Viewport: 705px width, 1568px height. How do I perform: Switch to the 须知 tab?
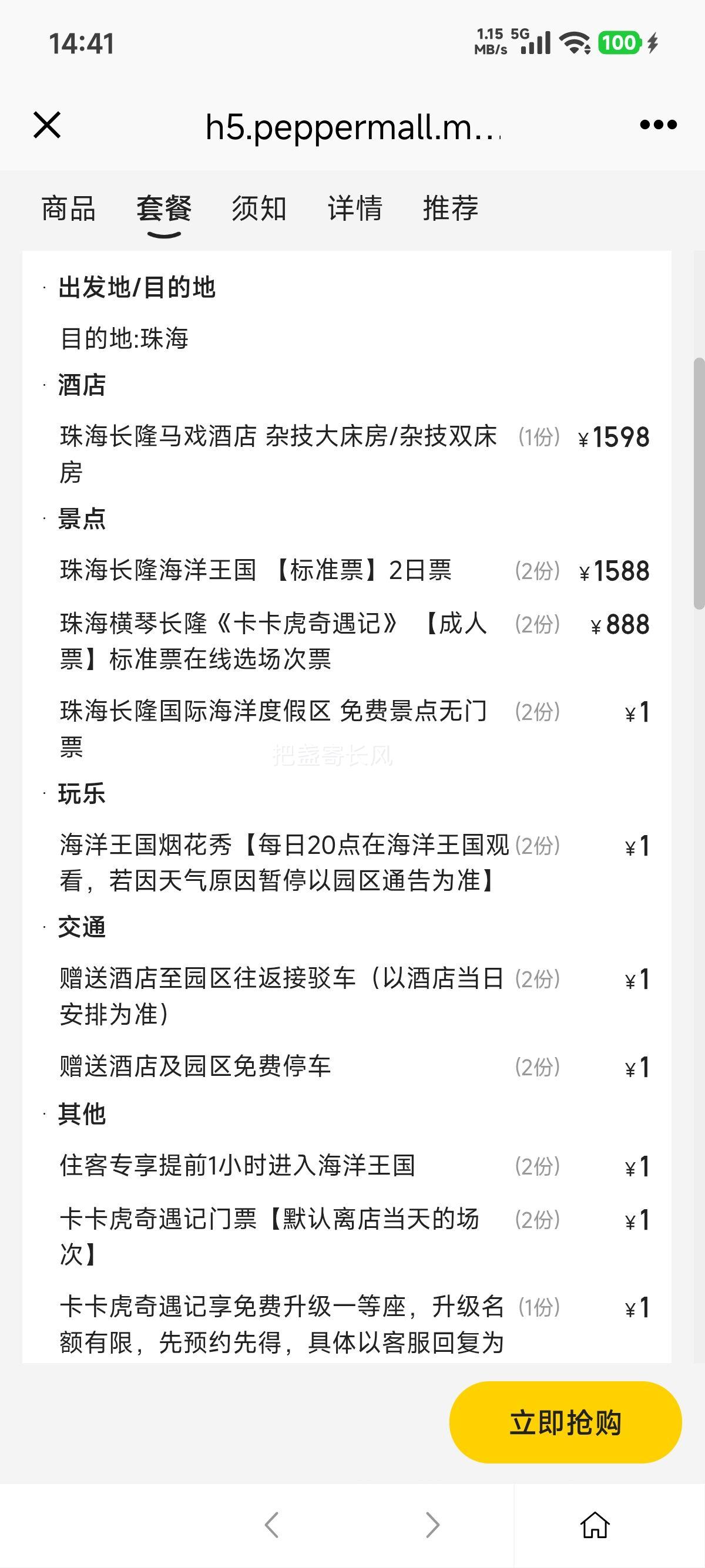coord(258,209)
